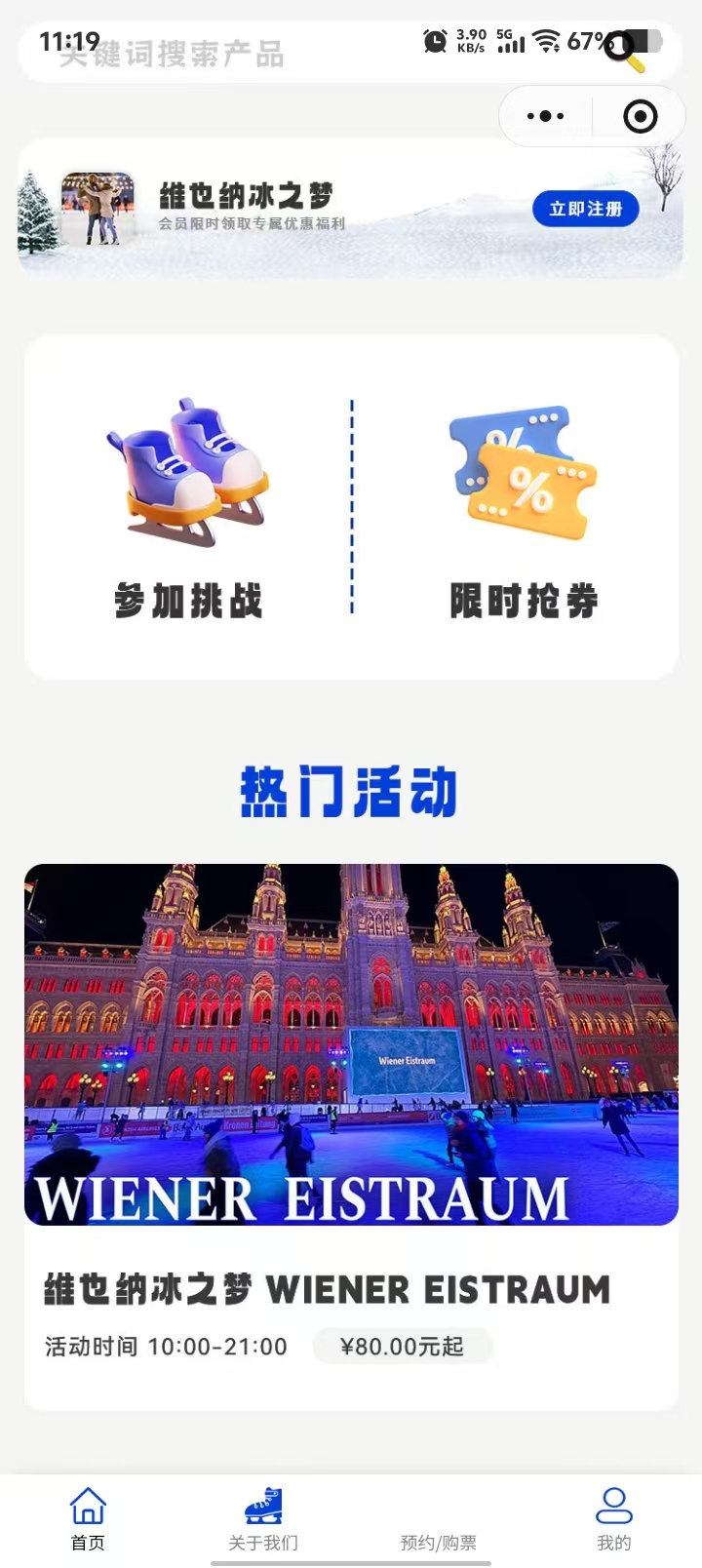Open 限时抢券 coupon section
The width and height of the screenshot is (702, 1568).
click(x=524, y=507)
